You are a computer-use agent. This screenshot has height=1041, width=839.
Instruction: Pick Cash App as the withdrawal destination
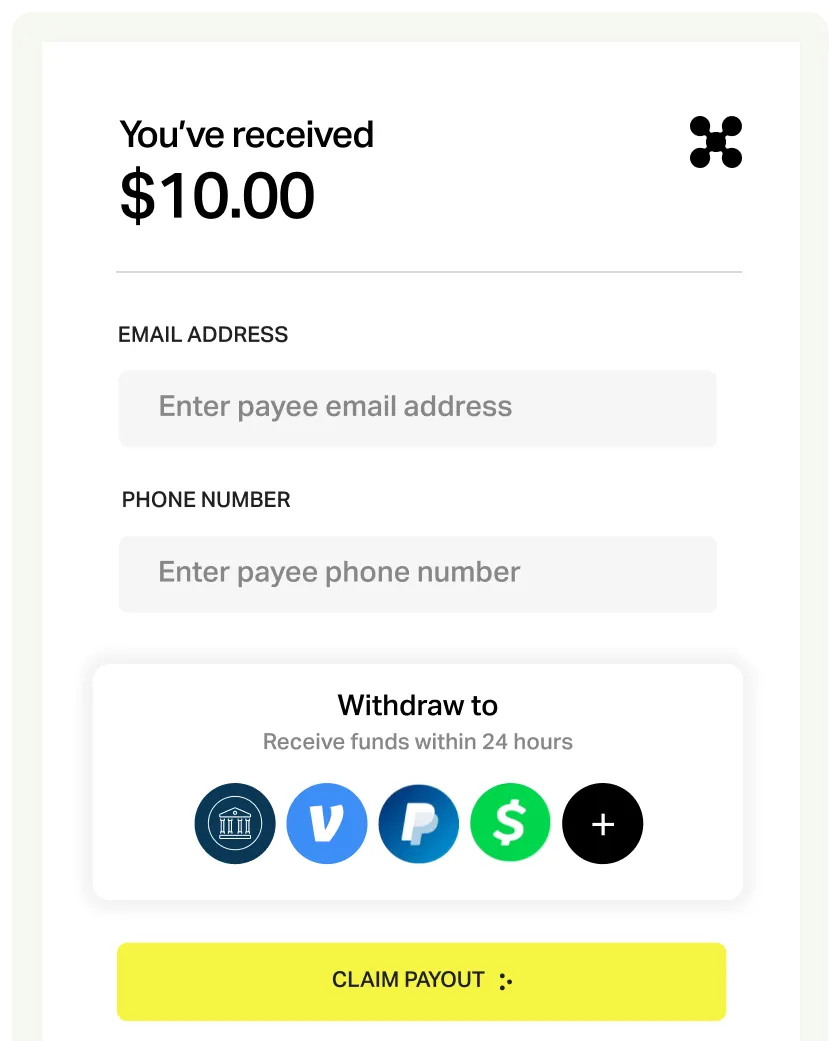point(510,823)
